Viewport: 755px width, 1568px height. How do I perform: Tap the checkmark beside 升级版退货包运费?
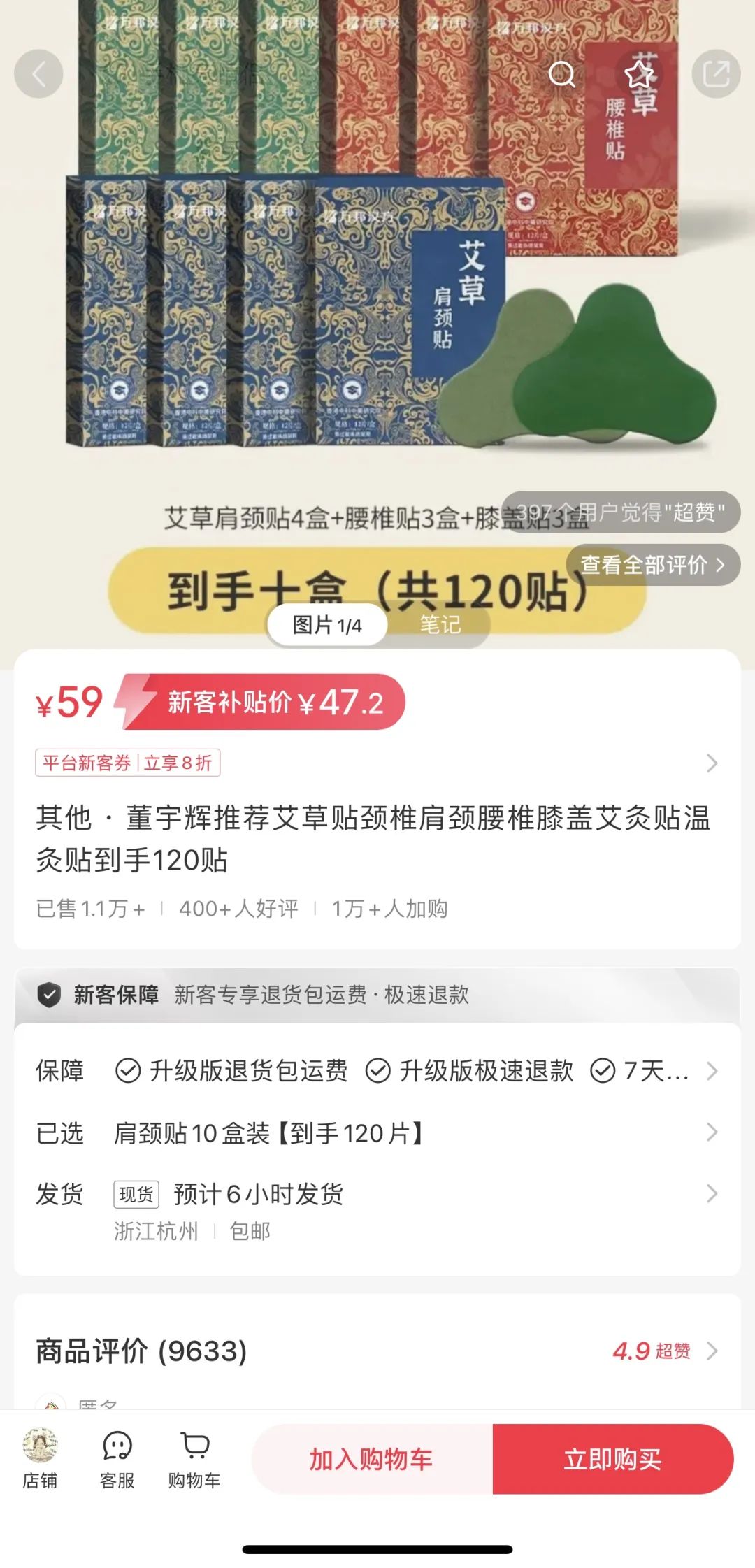[x=127, y=1070]
